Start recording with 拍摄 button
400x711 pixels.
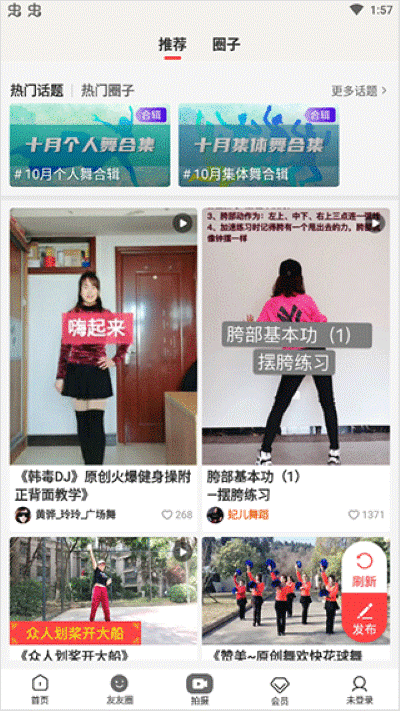200,690
